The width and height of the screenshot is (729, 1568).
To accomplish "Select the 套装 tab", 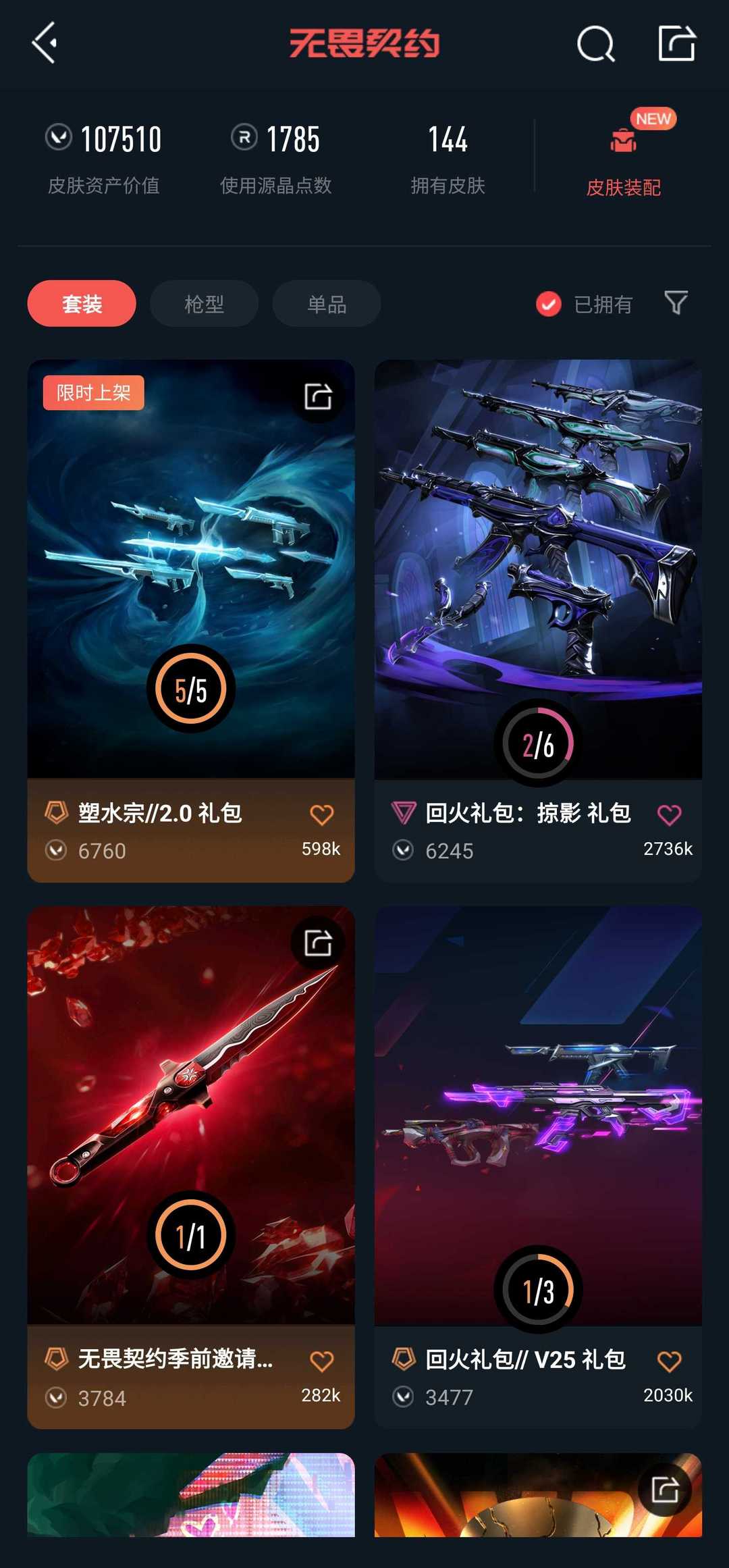I will 82,303.
